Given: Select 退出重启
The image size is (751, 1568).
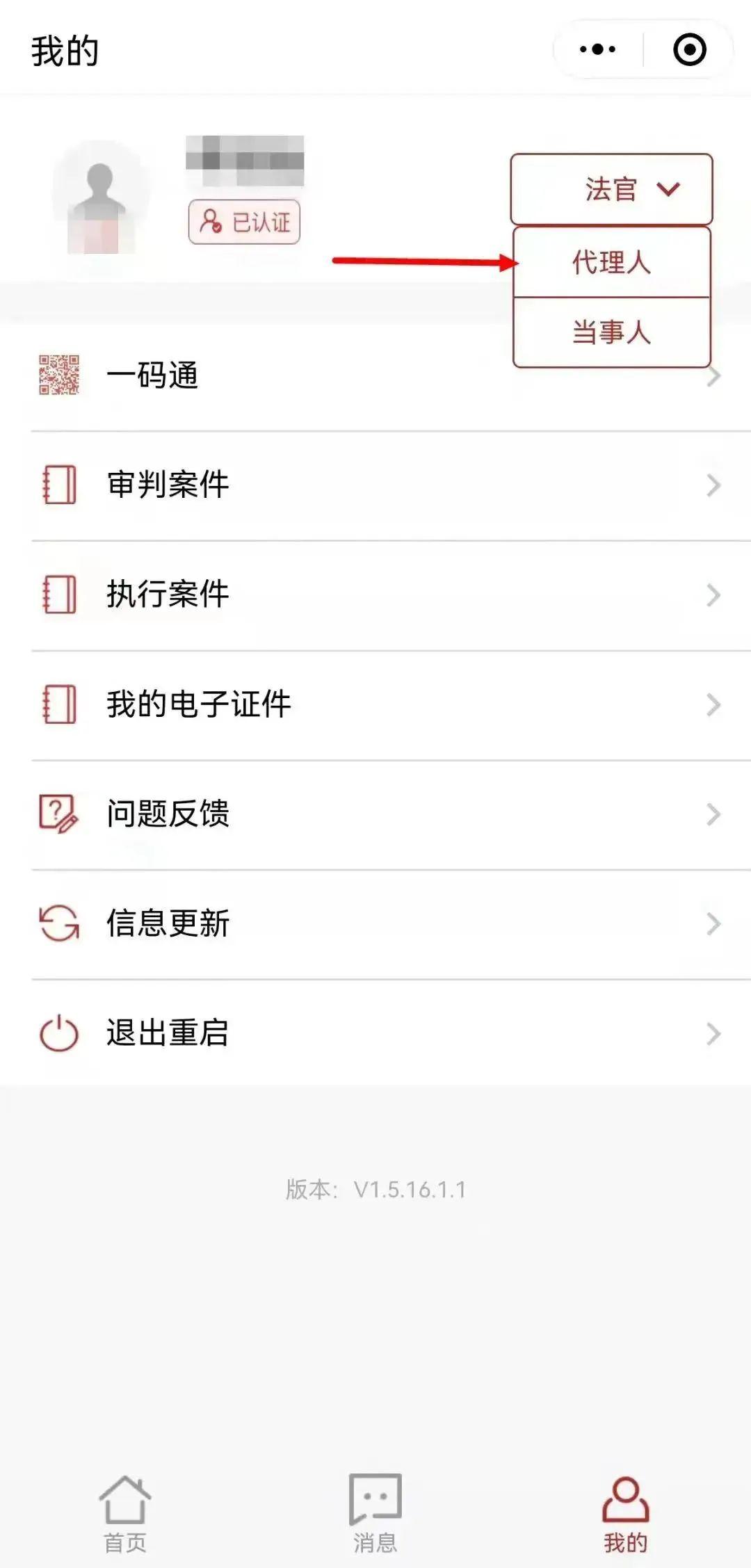Looking at the screenshot, I should click(x=375, y=1033).
